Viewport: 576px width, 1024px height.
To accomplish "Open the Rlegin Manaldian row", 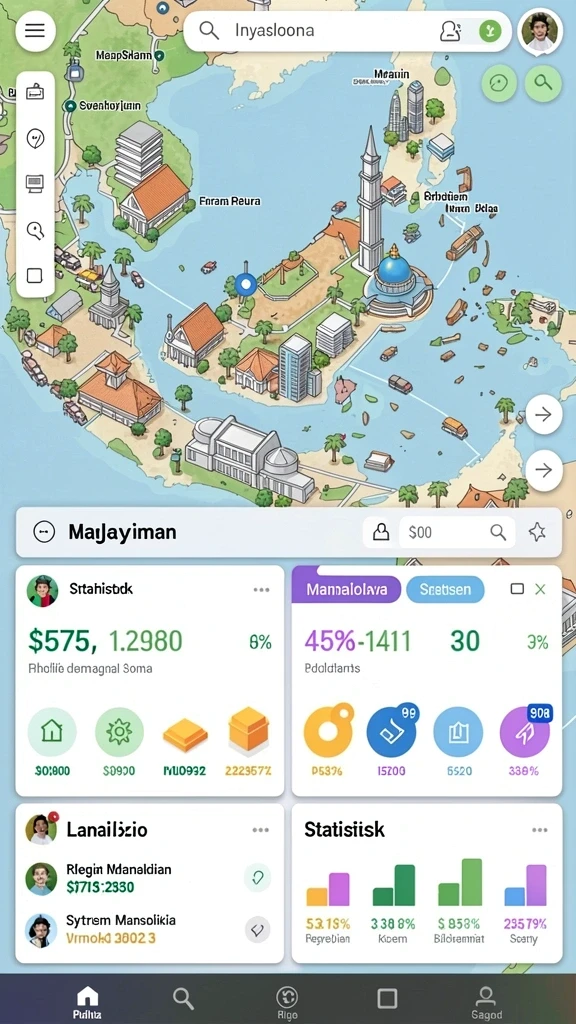I will click(149, 878).
